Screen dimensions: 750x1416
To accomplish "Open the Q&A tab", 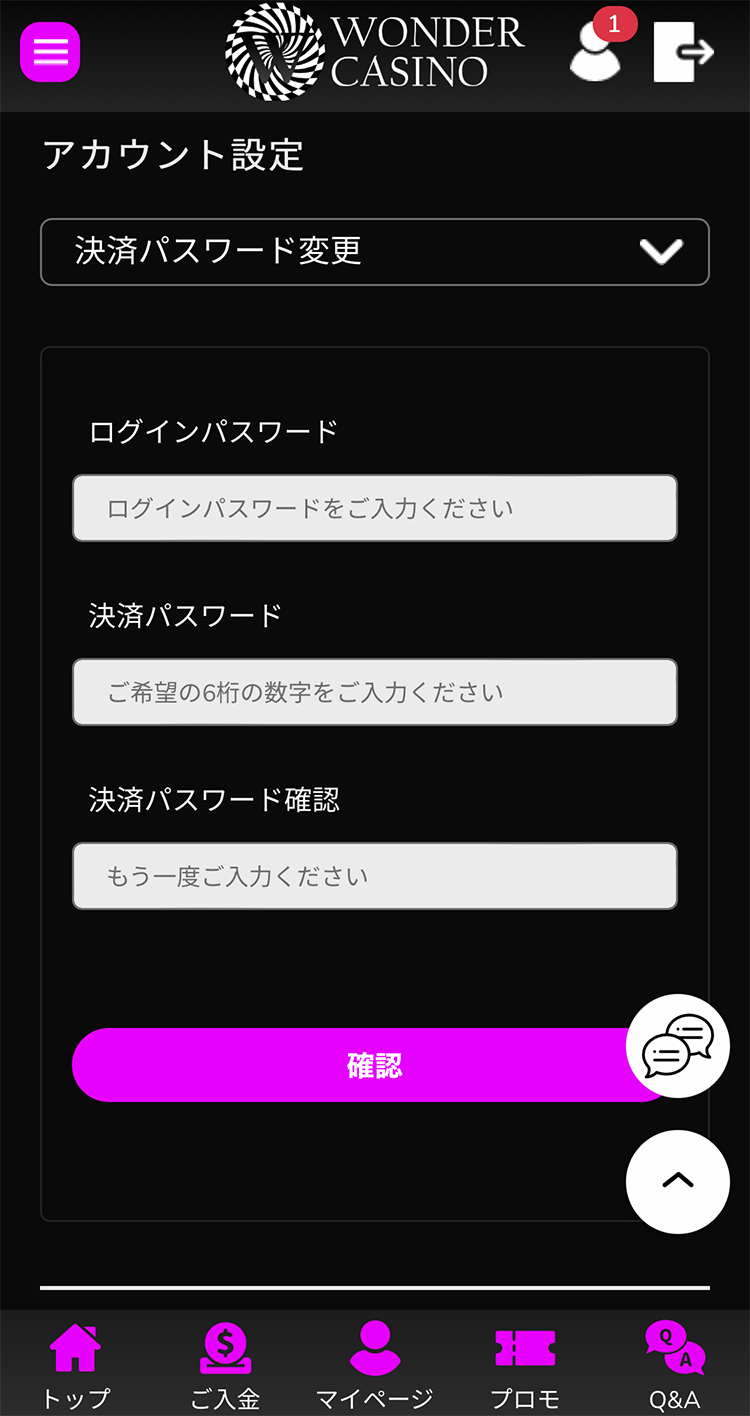I will (x=674, y=1364).
